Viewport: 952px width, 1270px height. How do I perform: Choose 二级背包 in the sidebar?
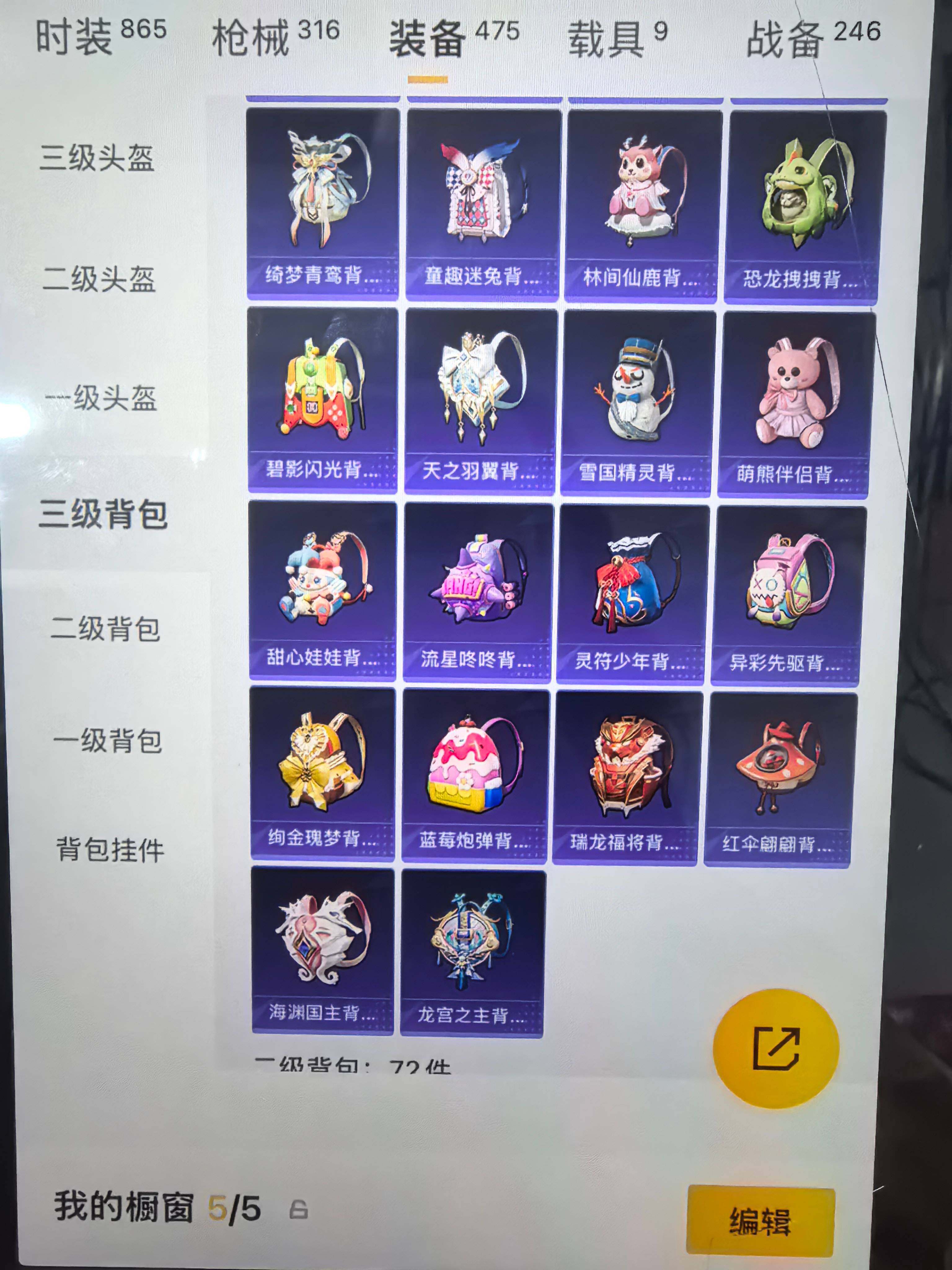point(105,628)
